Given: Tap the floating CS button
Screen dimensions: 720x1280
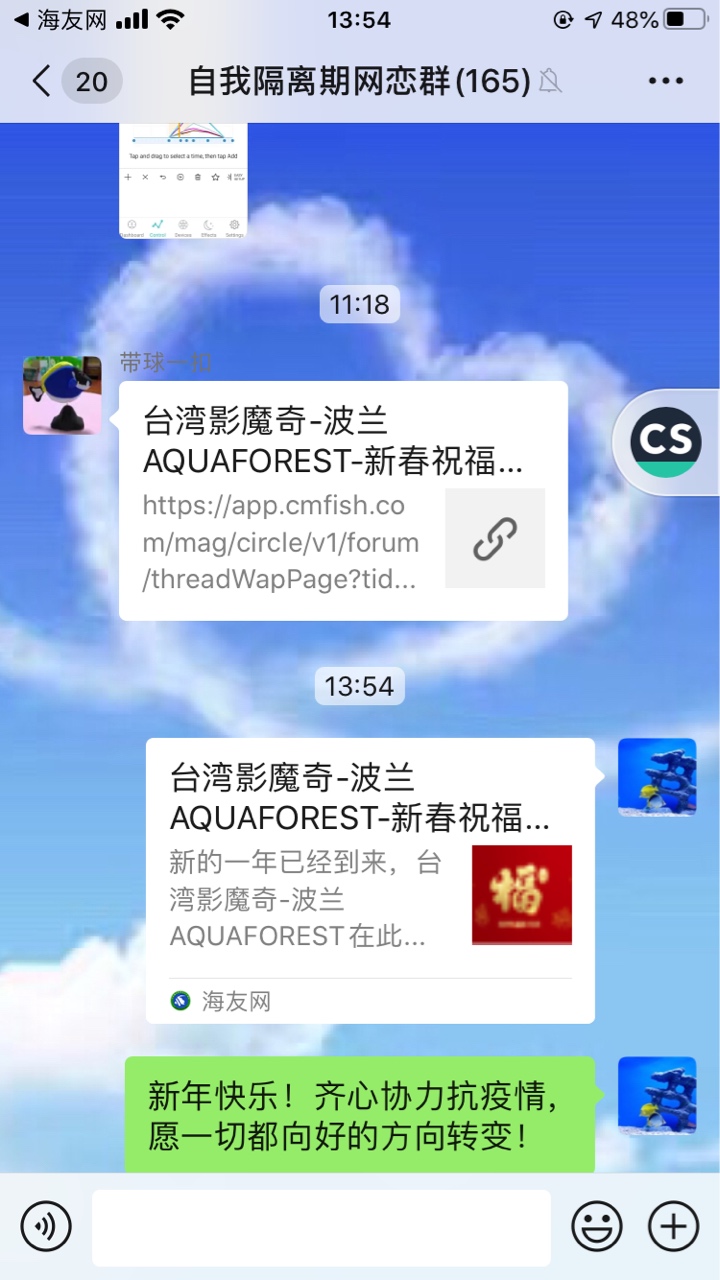Looking at the screenshot, I should click(x=666, y=441).
